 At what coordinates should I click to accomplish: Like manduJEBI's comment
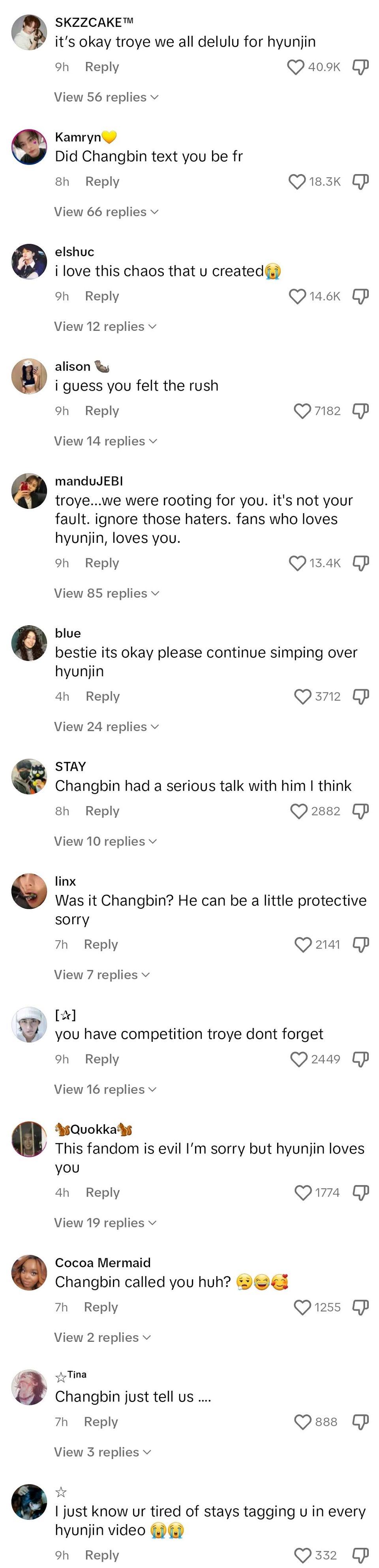point(297,563)
